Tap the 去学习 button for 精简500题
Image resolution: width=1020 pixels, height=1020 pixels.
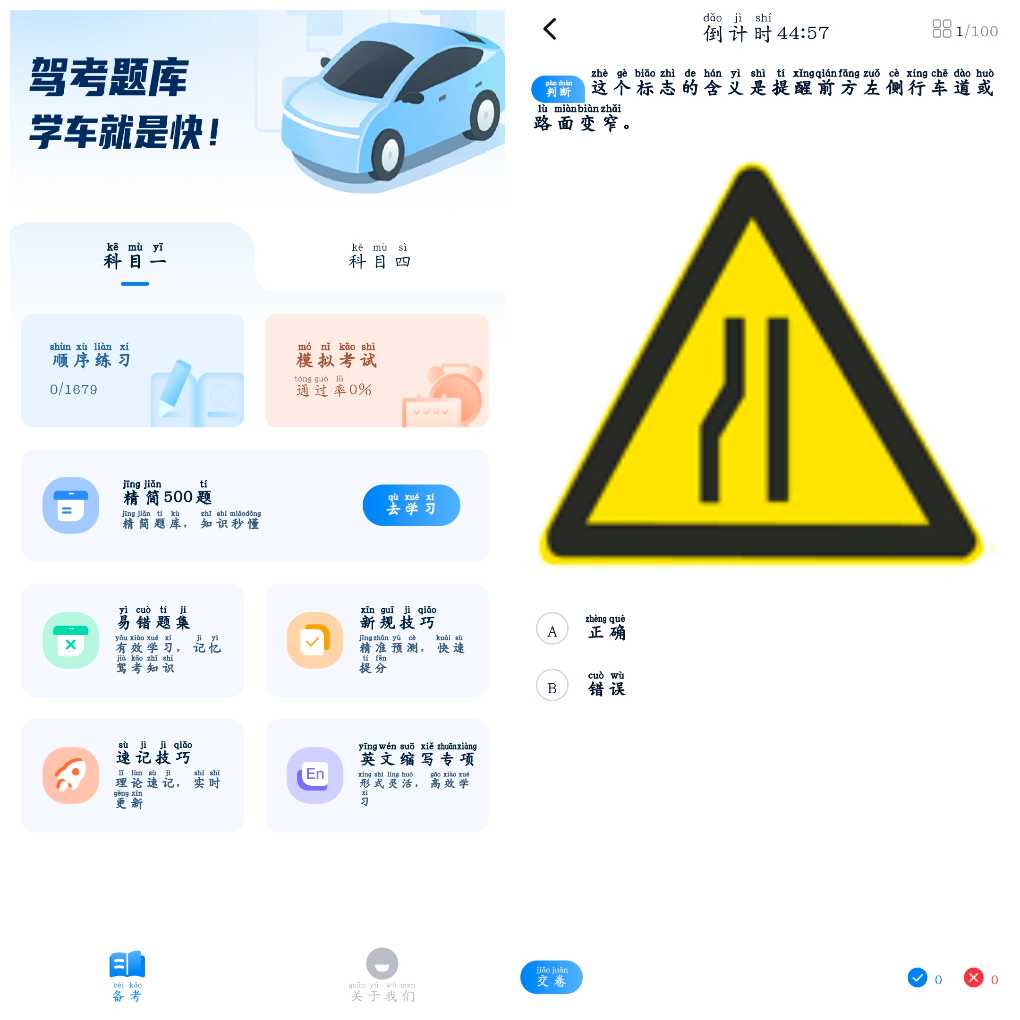pyautogui.click(x=411, y=505)
